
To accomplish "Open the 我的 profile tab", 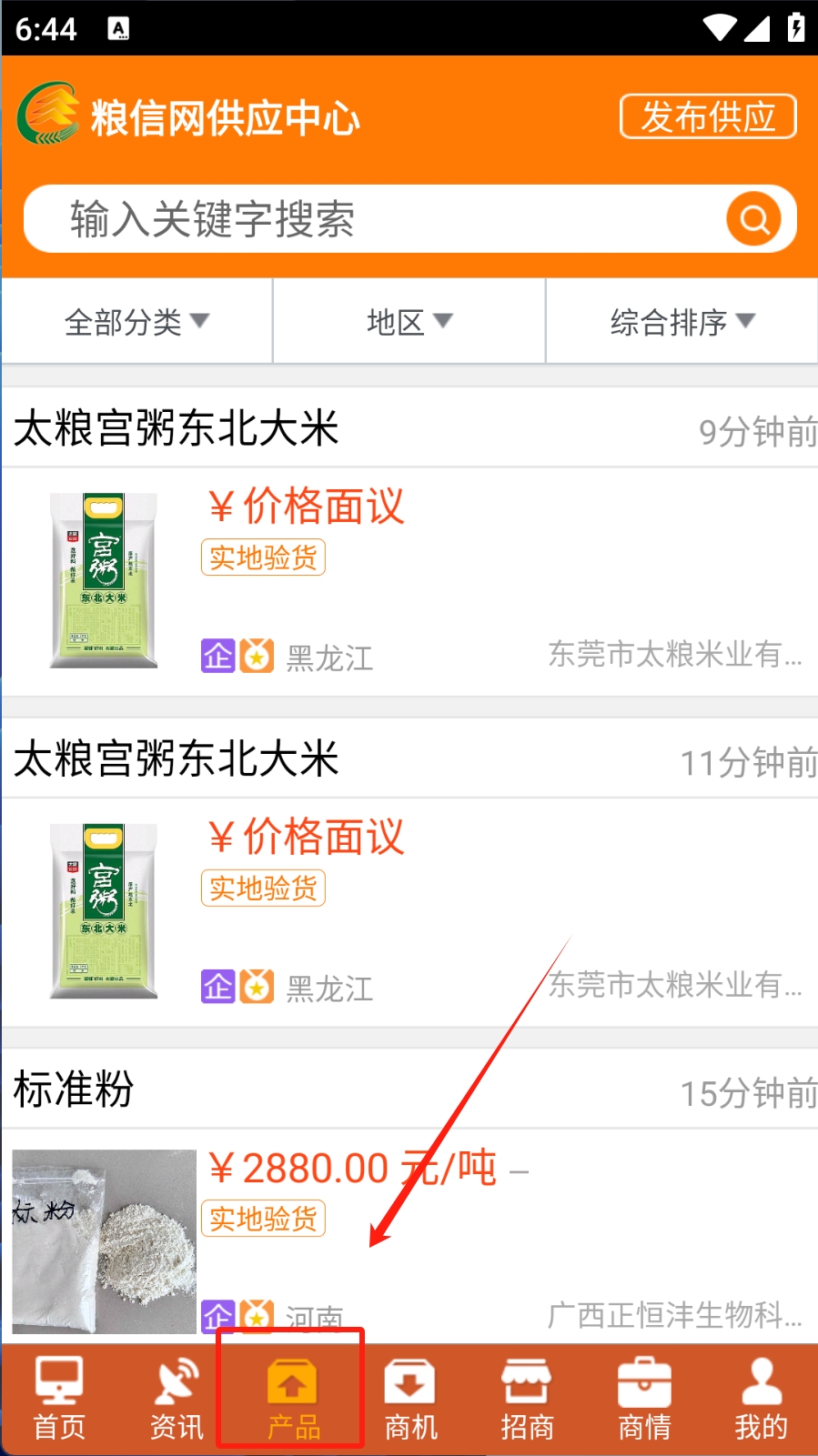I will [760, 1400].
